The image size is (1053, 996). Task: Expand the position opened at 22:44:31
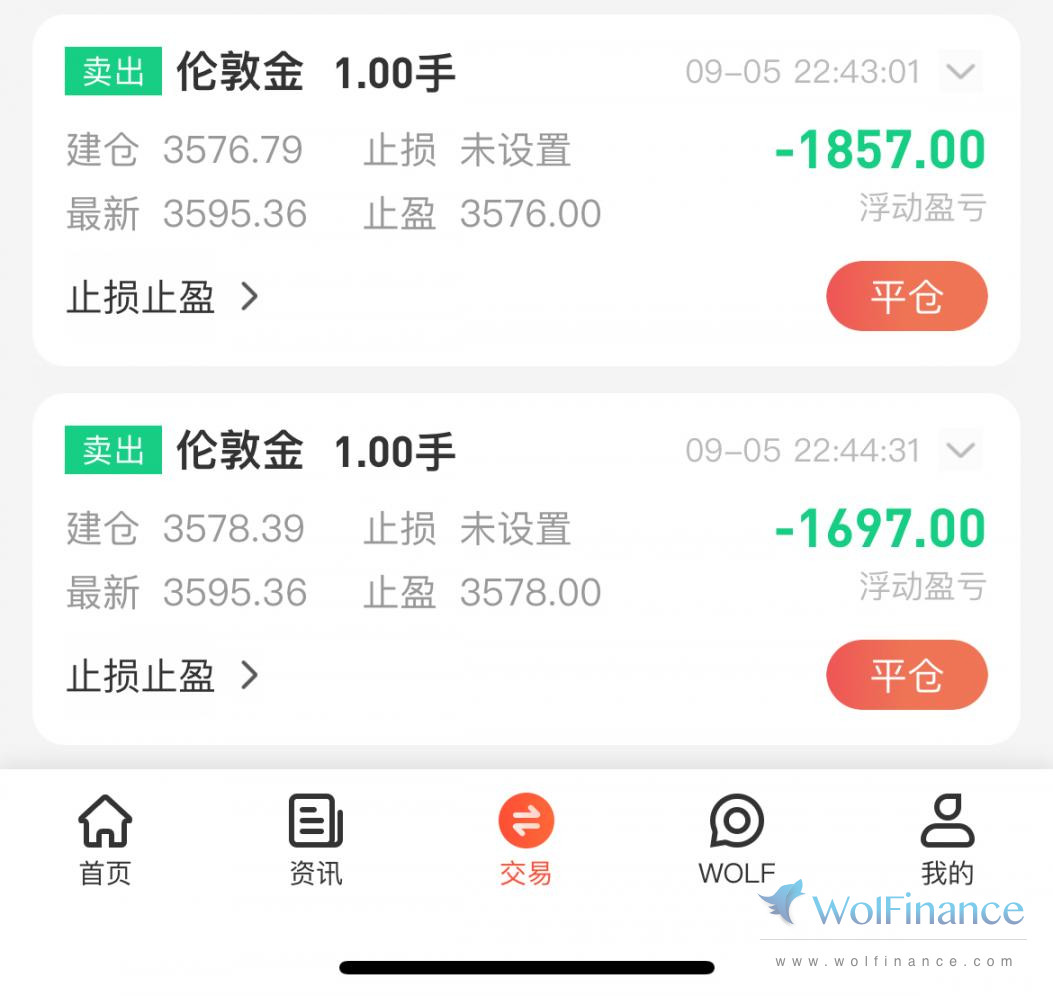960,450
